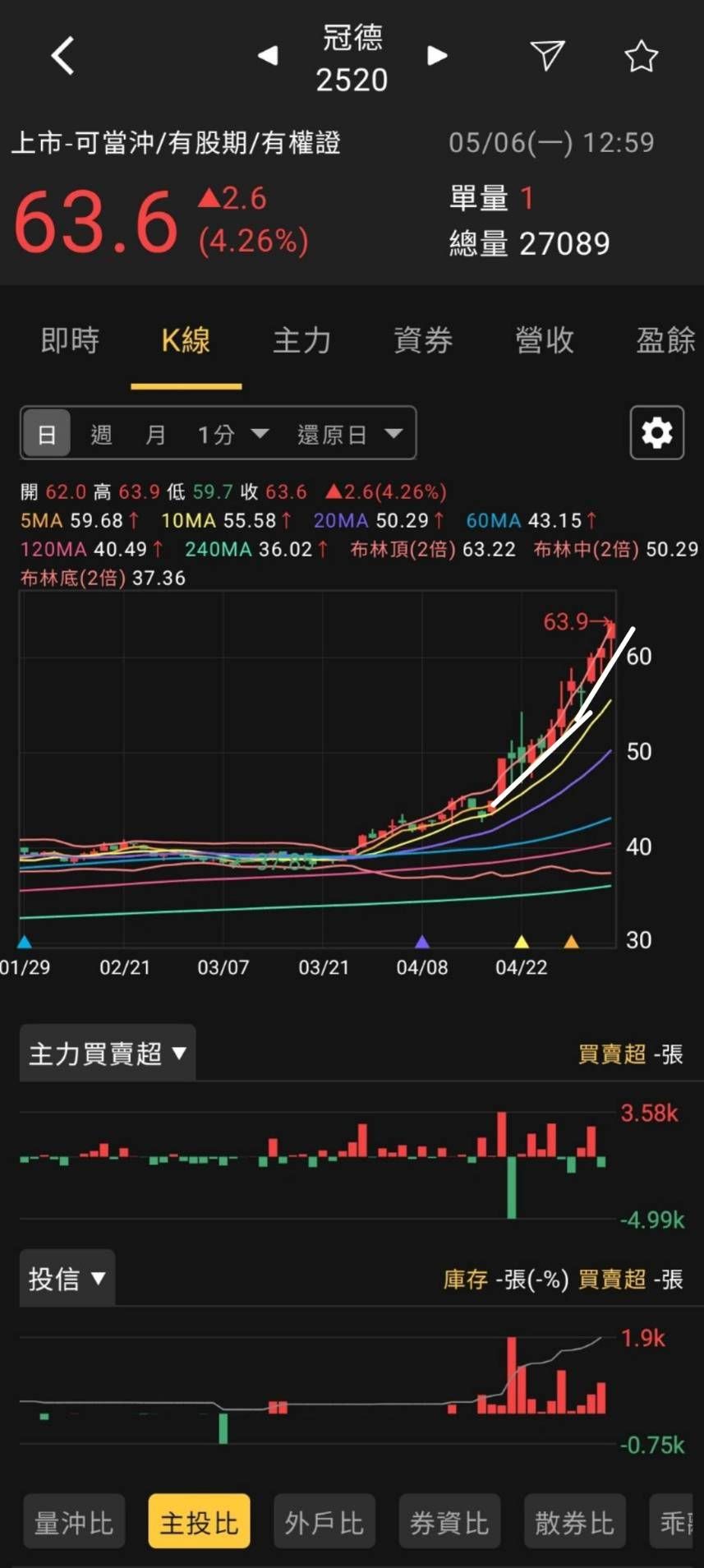The height and width of the screenshot is (1568, 704).
Task: Go back using the top-left arrow
Action: pyautogui.click(x=62, y=57)
